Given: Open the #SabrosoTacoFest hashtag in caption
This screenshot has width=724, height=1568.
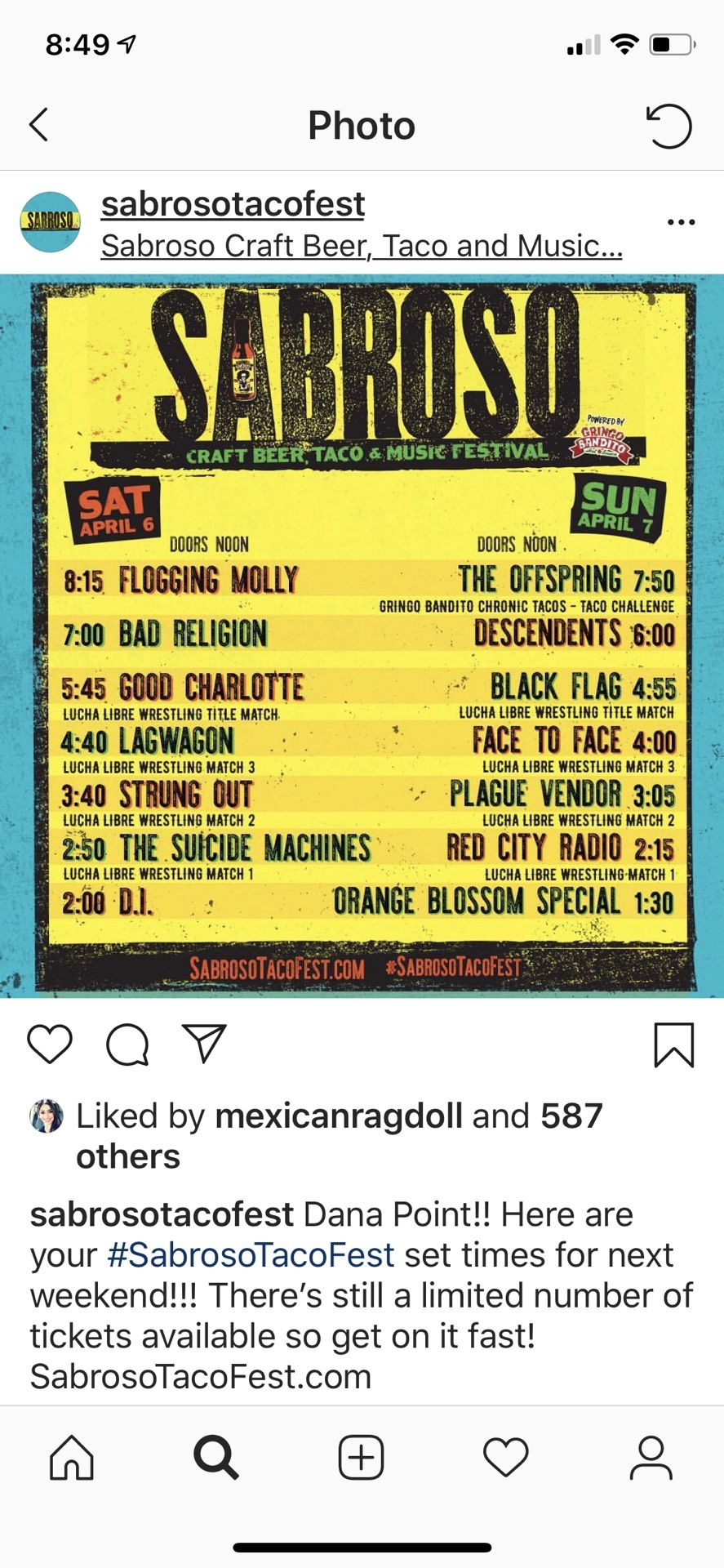Looking at the screenshot, I should click(x=251, y=1255).
